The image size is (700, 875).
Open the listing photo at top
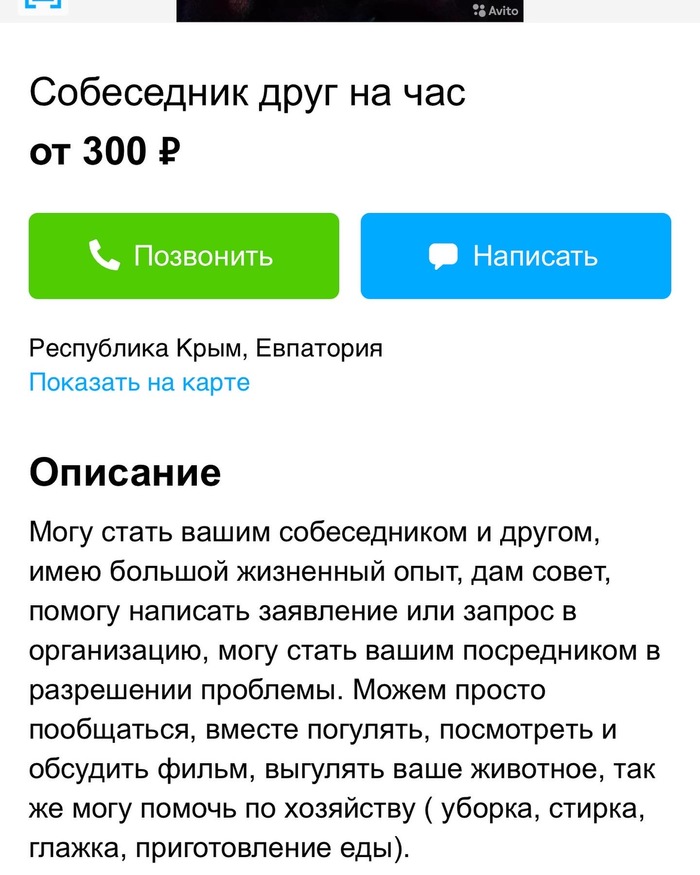(349, 10)
